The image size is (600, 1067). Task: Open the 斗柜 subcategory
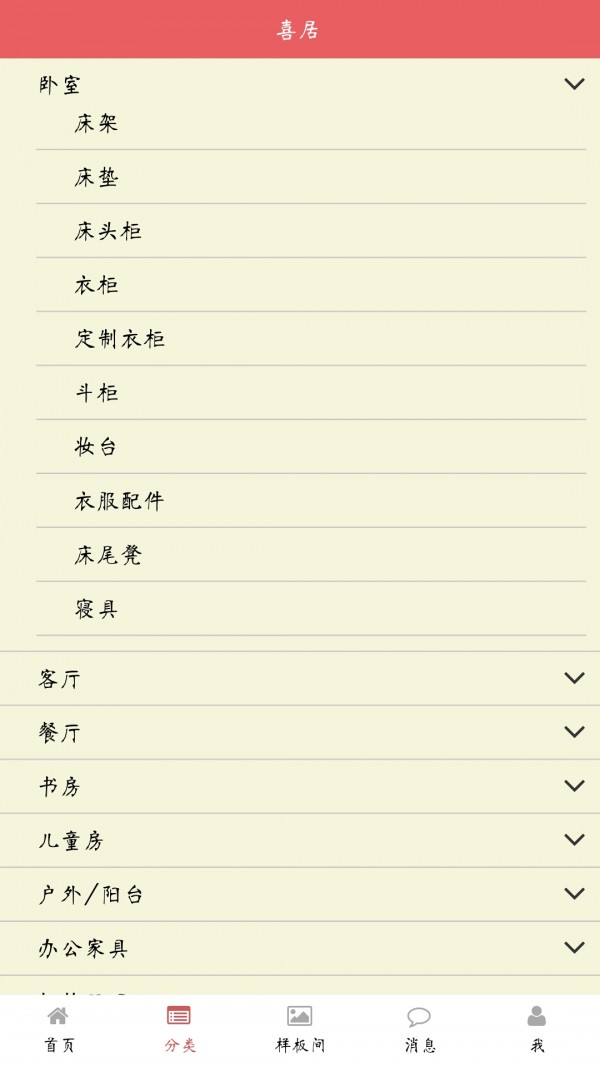(97, 394)
